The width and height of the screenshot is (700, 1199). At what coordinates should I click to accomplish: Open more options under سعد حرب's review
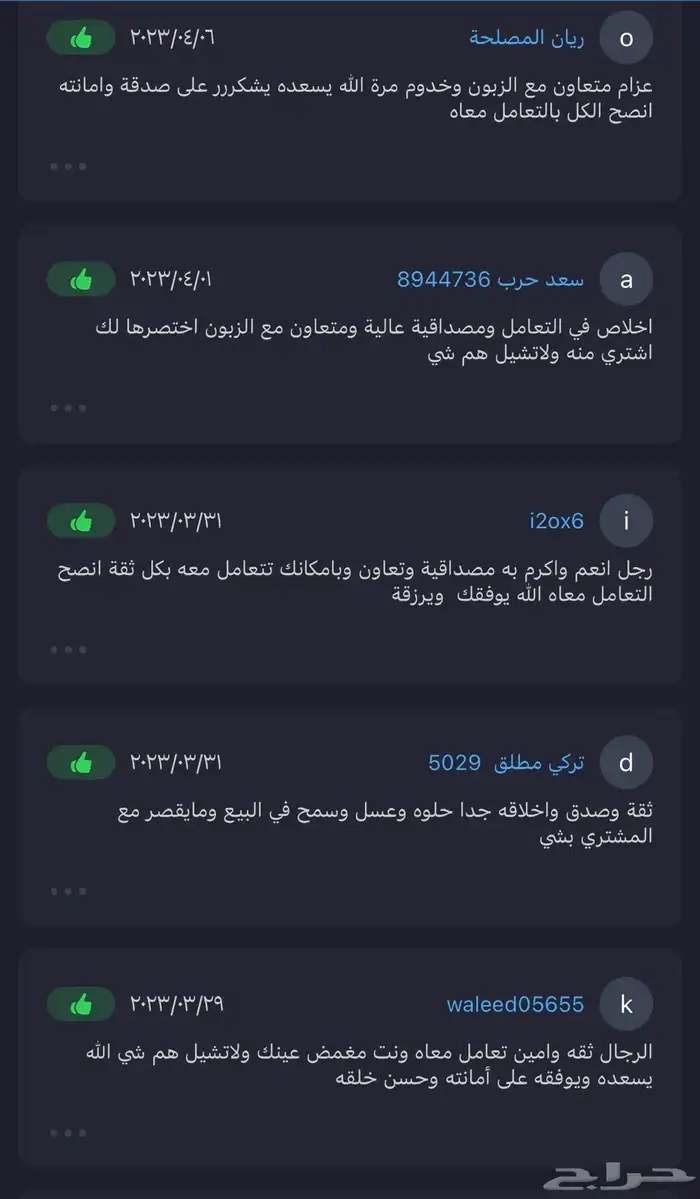(x=68, y=408)
